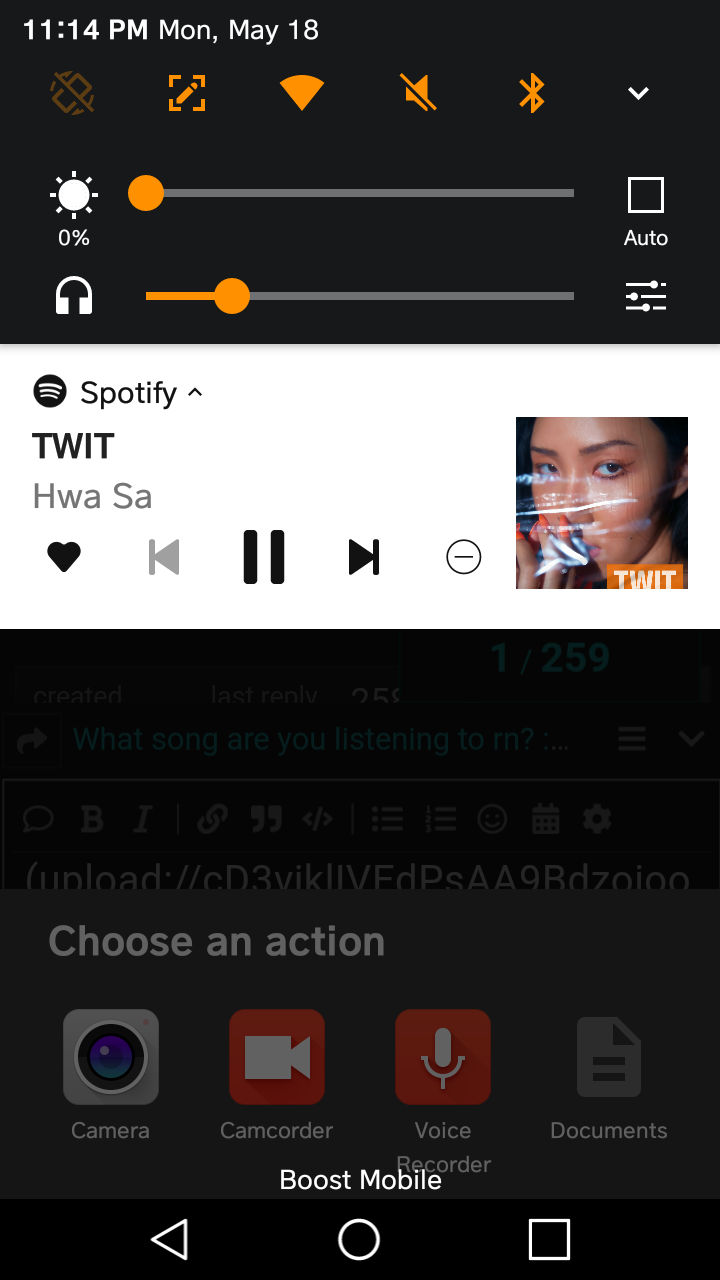Go back using the navigation bar
Viewport: 720px width, 1280px height.
point(170,1240)
